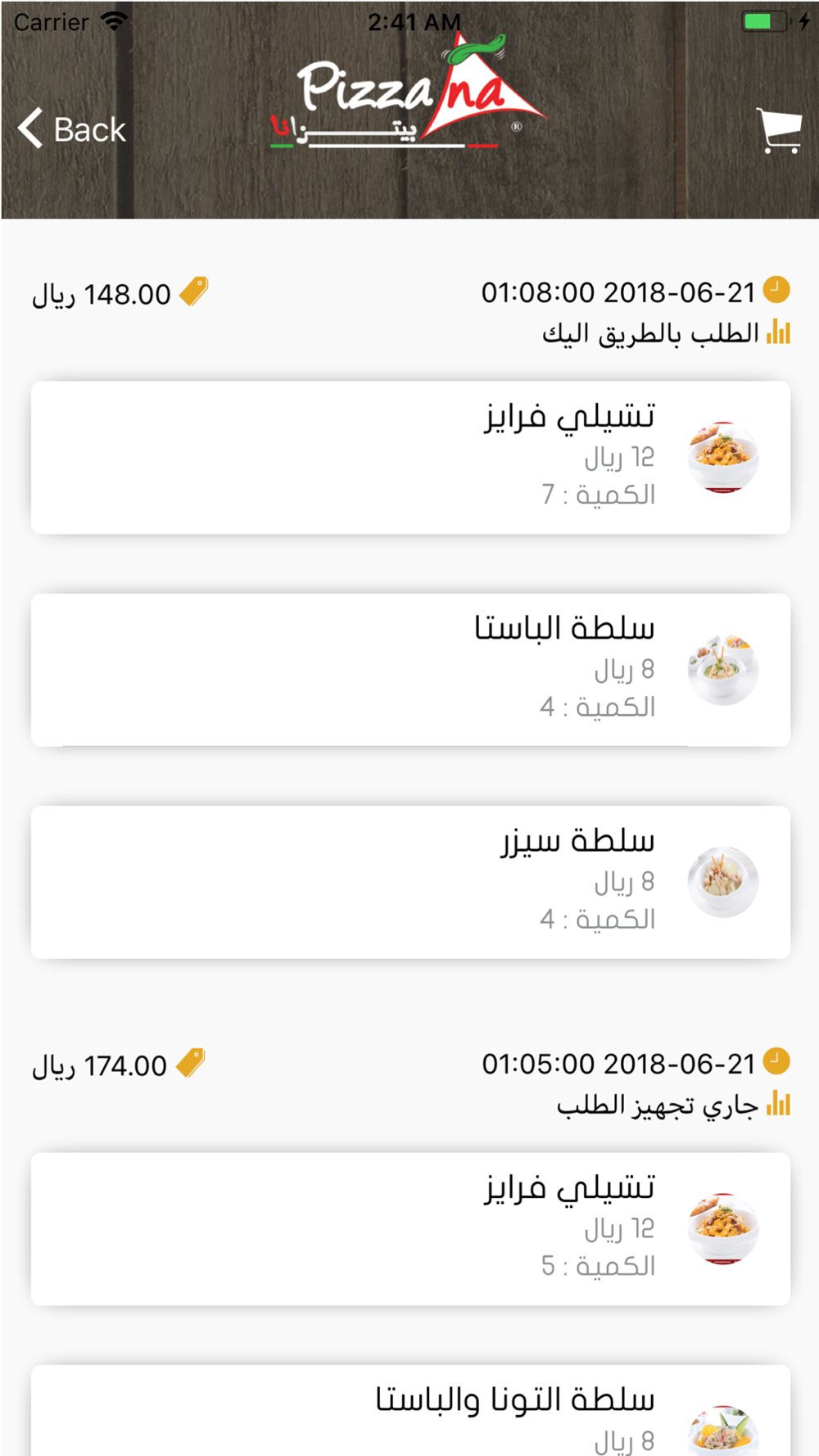Open the shopping cart
This screenshot has height=1456, width=819.
click(x=779, y=130)
